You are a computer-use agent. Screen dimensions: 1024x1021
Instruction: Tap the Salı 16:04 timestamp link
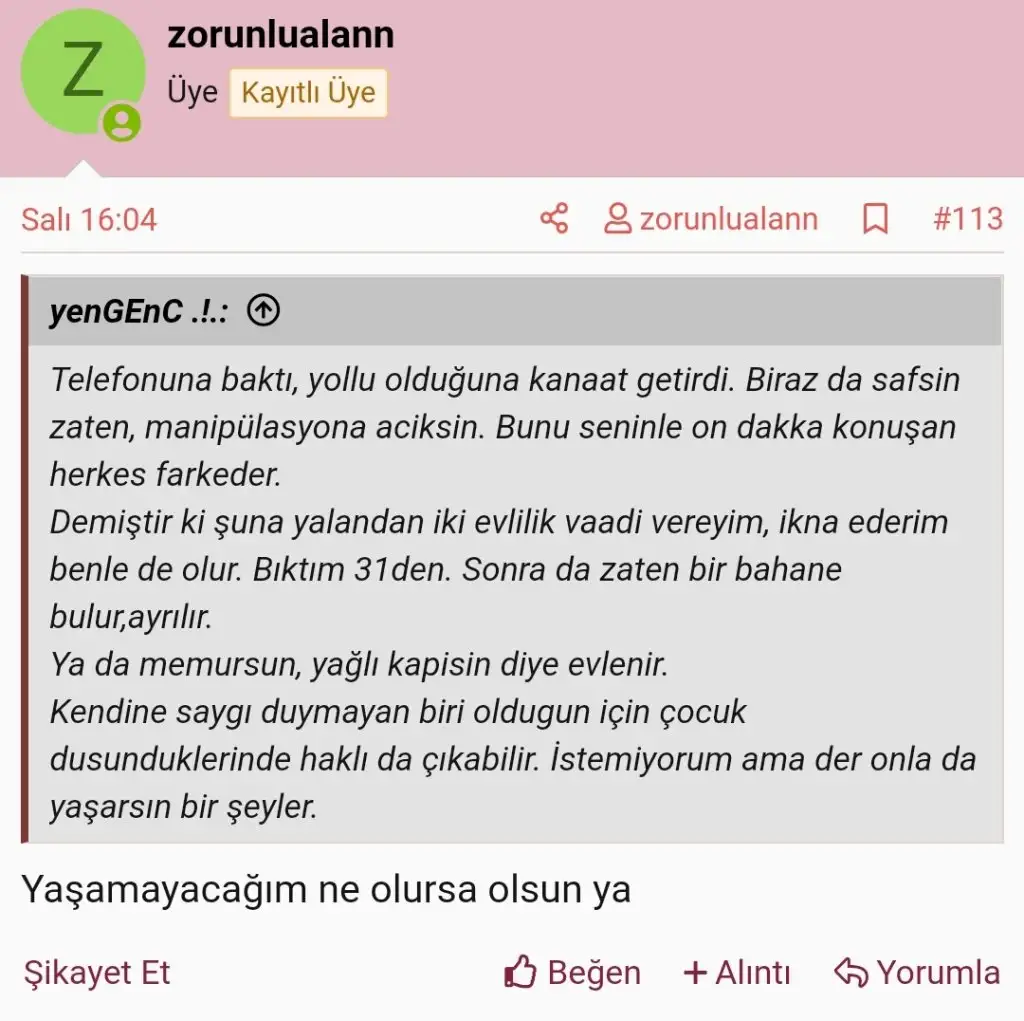coord(89,219)
